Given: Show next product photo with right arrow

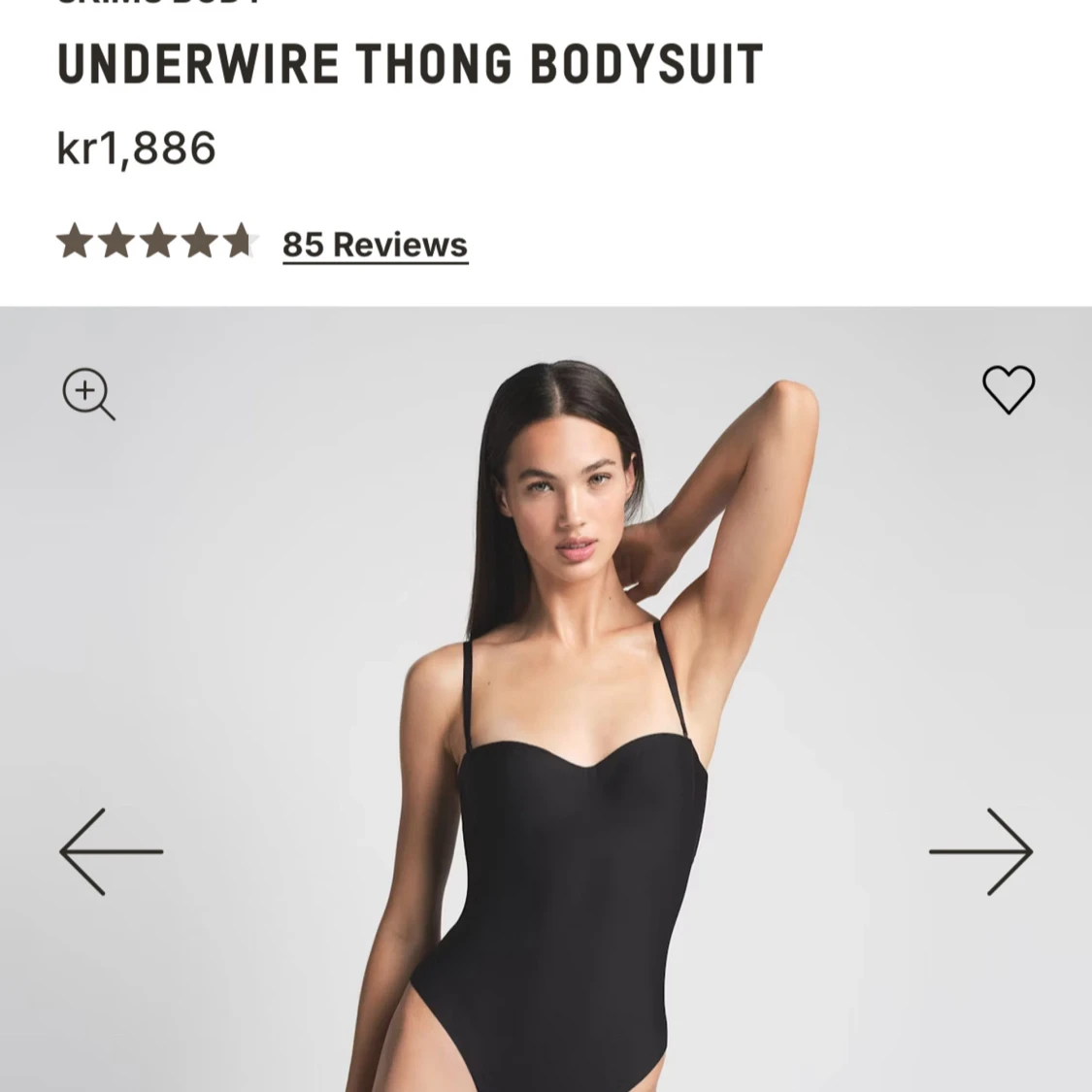Looking at the screenshot, I should click(x=980, y=851).
